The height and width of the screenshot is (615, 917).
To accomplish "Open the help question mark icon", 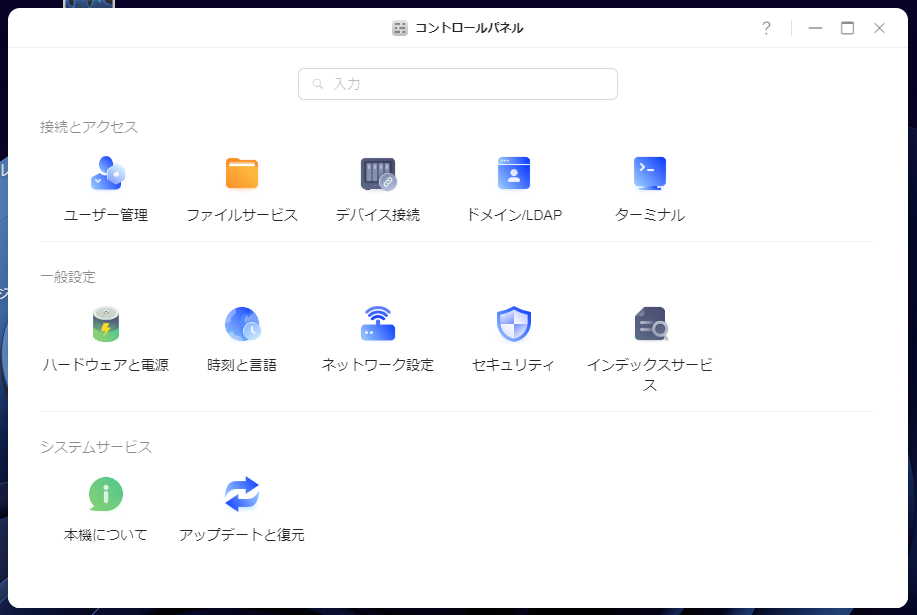I will tap(766, 28).
